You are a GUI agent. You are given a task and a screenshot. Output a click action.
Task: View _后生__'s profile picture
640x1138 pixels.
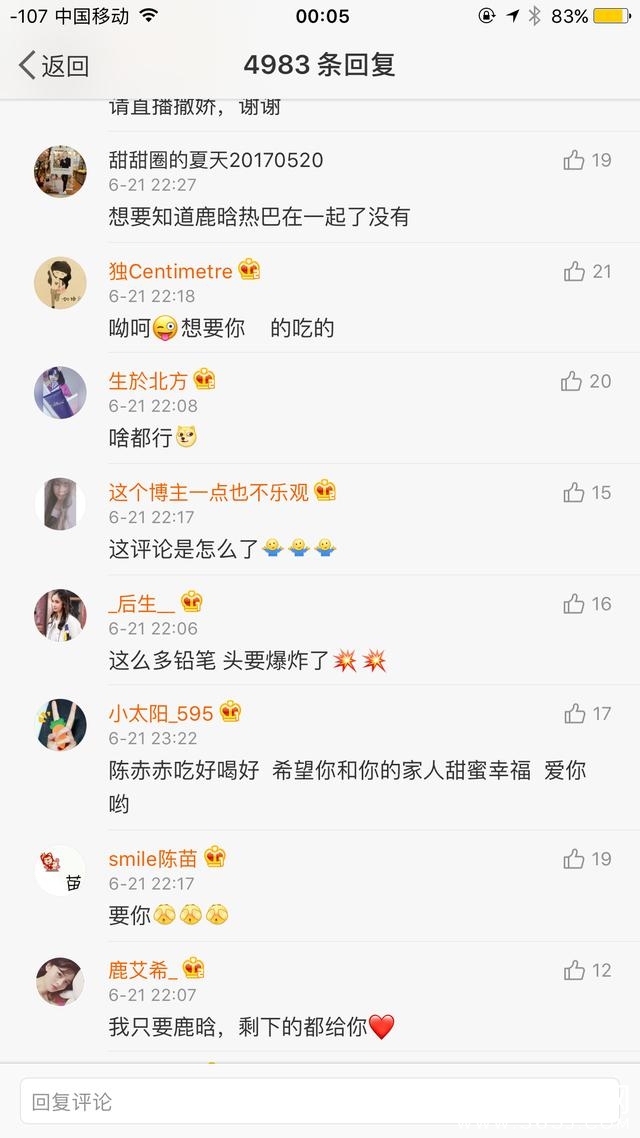pyautogui.click(x=60, y=614)
